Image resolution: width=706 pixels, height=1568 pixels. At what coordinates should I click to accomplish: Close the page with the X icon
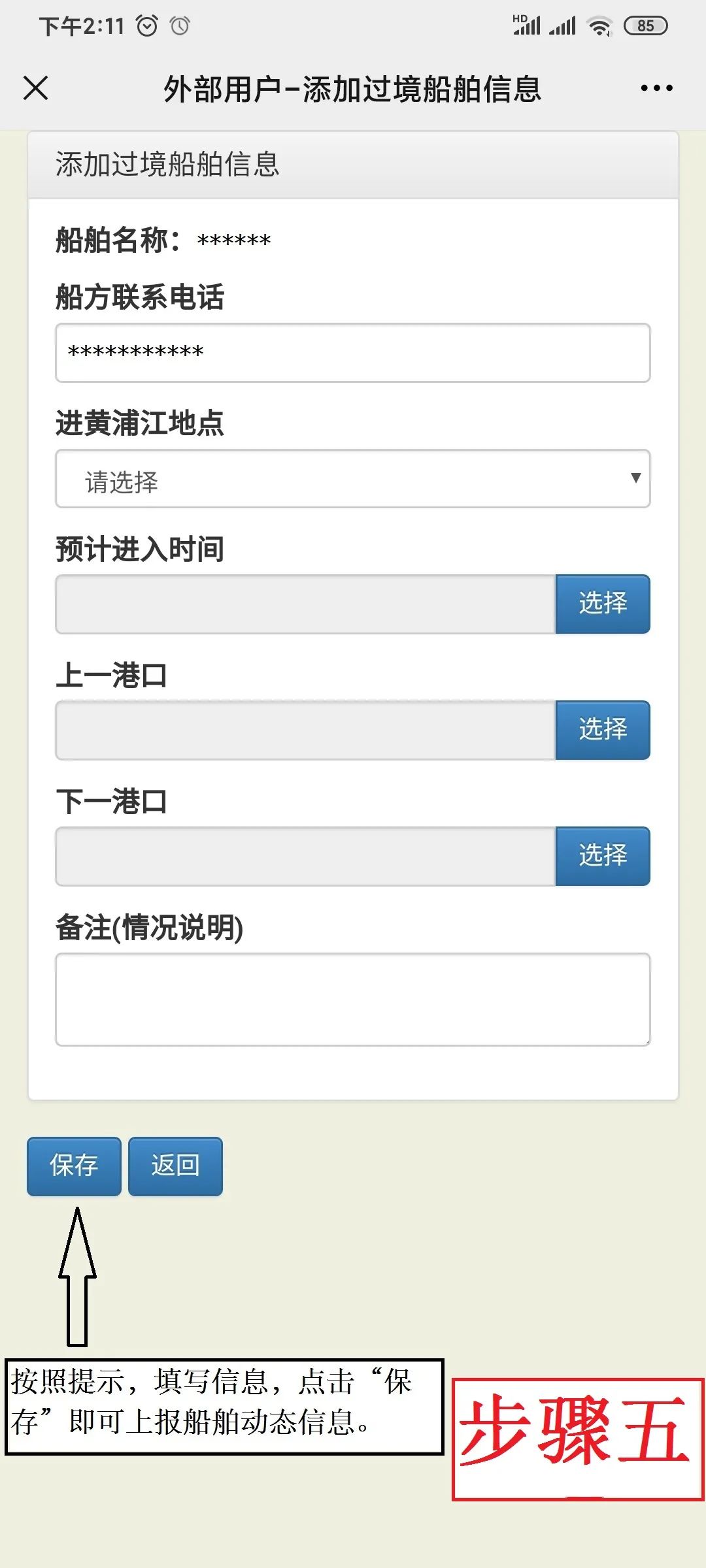coord(35,88)
